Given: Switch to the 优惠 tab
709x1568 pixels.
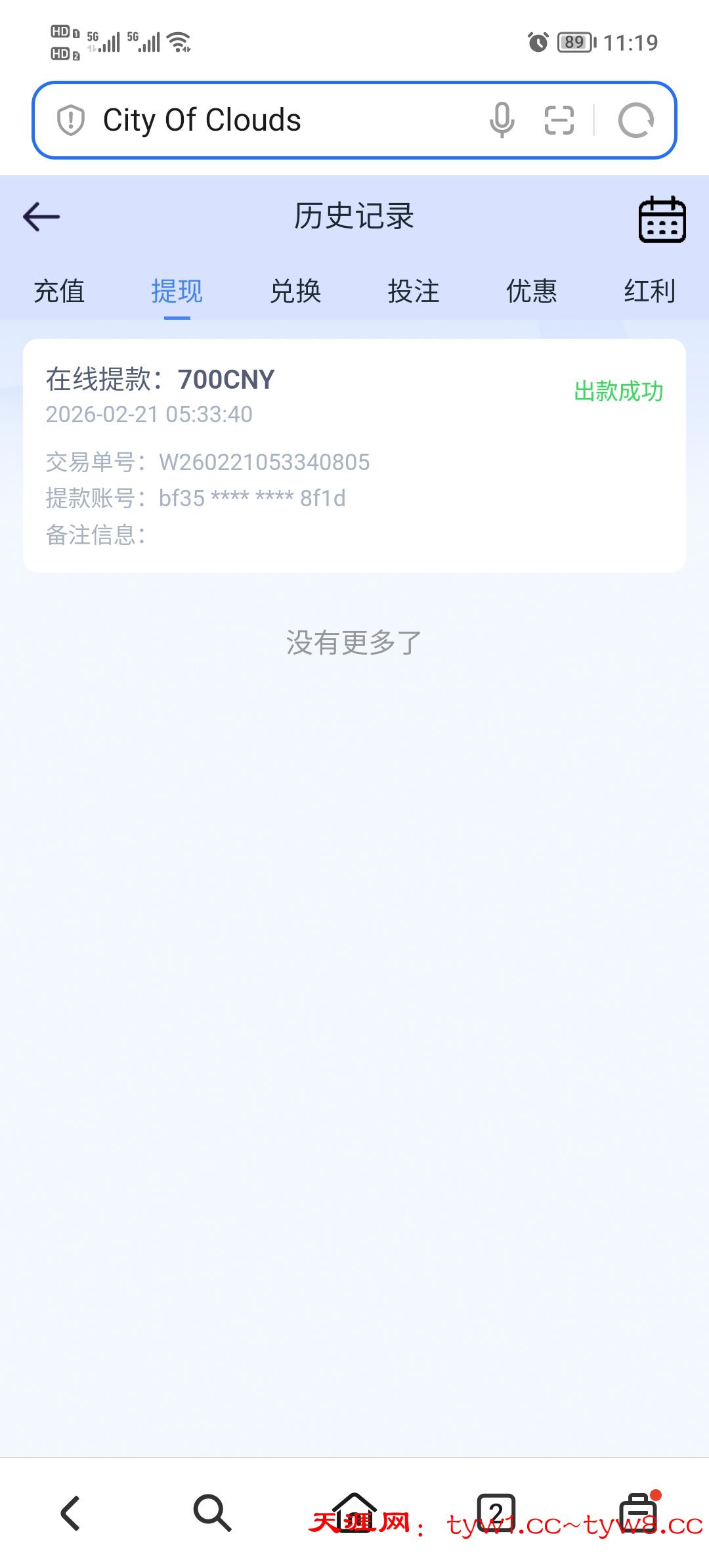Looking at the screenshot, I should [532, 291].
